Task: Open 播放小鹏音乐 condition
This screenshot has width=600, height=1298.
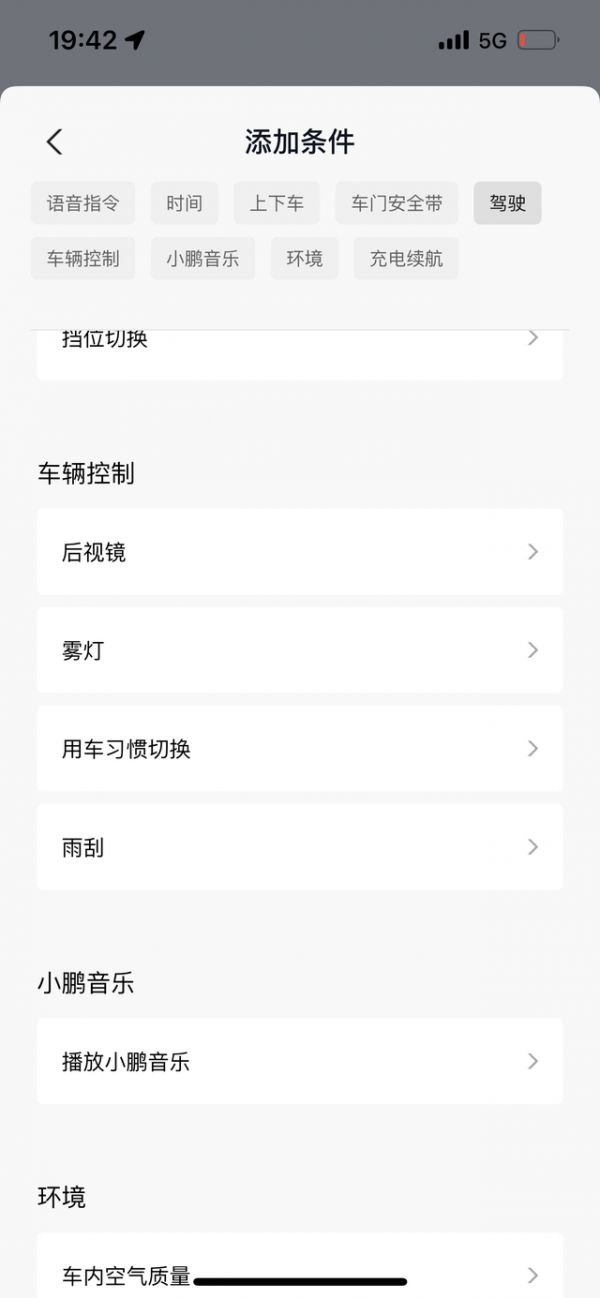Action: [300, 1061]
